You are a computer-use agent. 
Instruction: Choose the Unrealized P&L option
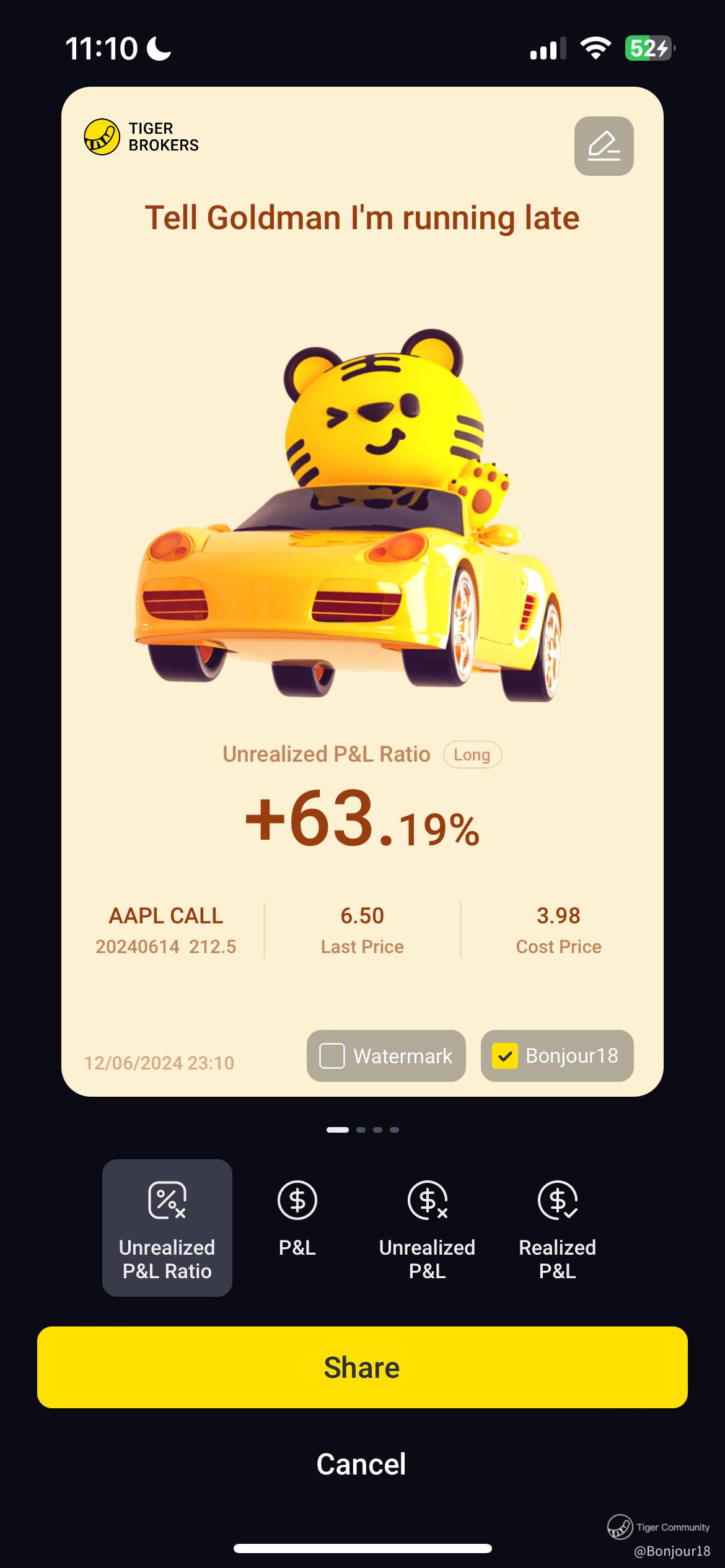(x=427, y=1228)
